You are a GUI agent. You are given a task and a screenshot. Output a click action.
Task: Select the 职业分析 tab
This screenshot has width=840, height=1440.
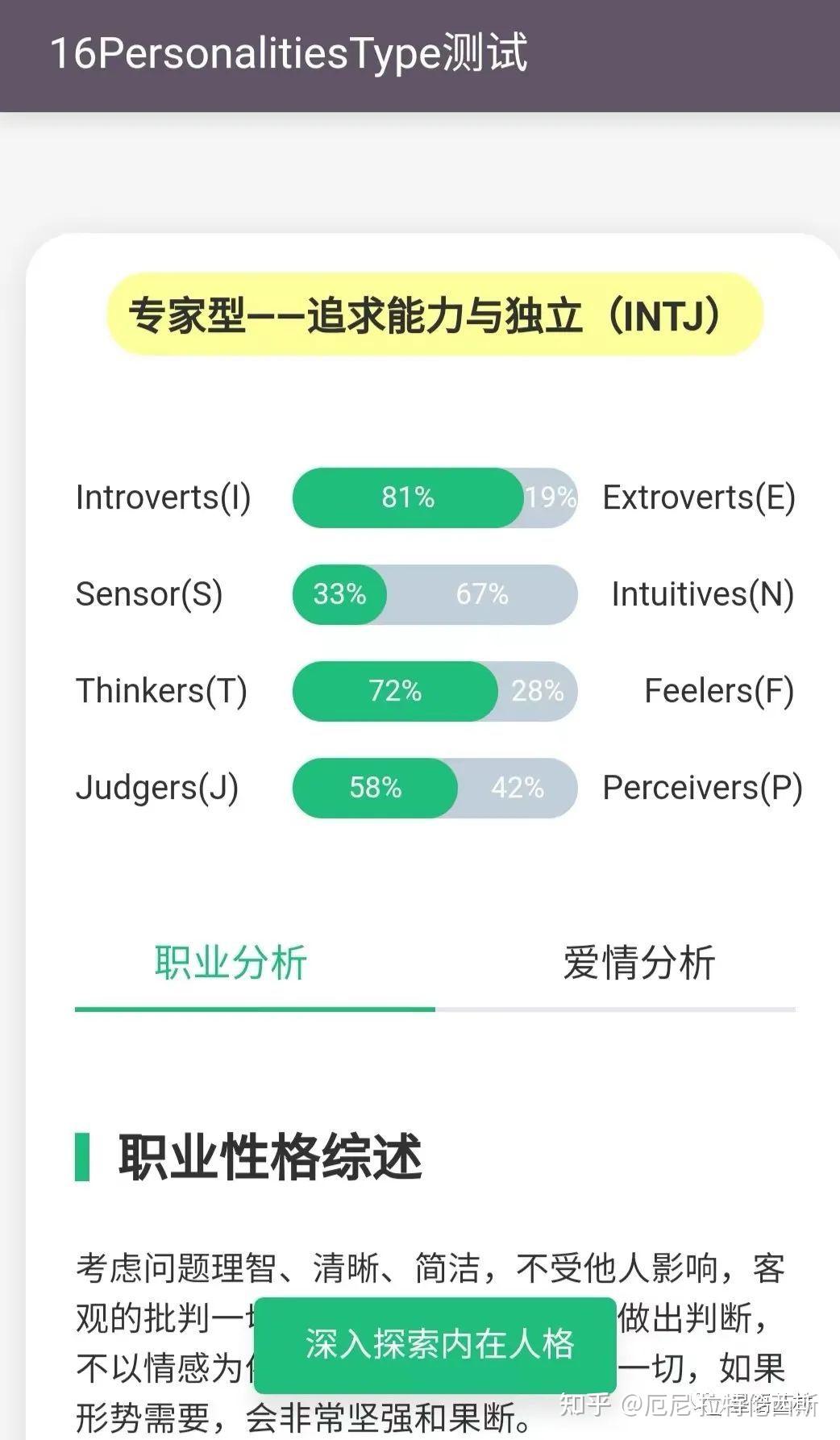231,963
